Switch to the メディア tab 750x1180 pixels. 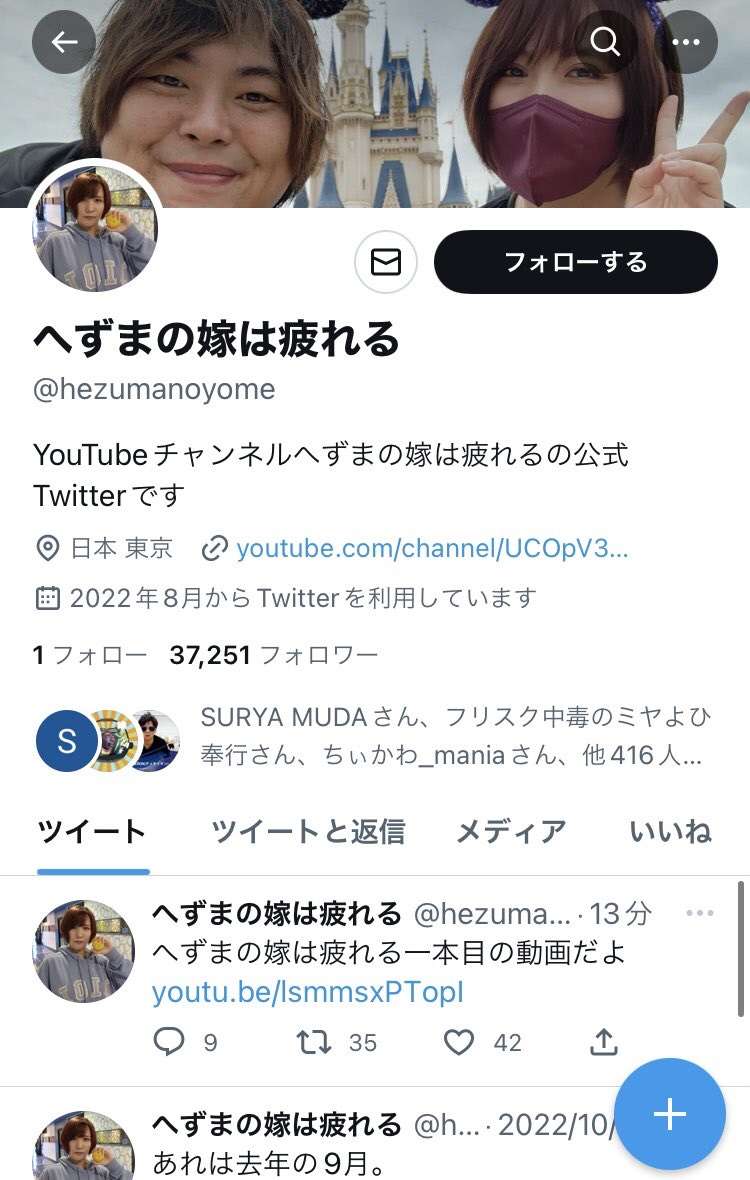pyautogui.click(x=511, y=831)
